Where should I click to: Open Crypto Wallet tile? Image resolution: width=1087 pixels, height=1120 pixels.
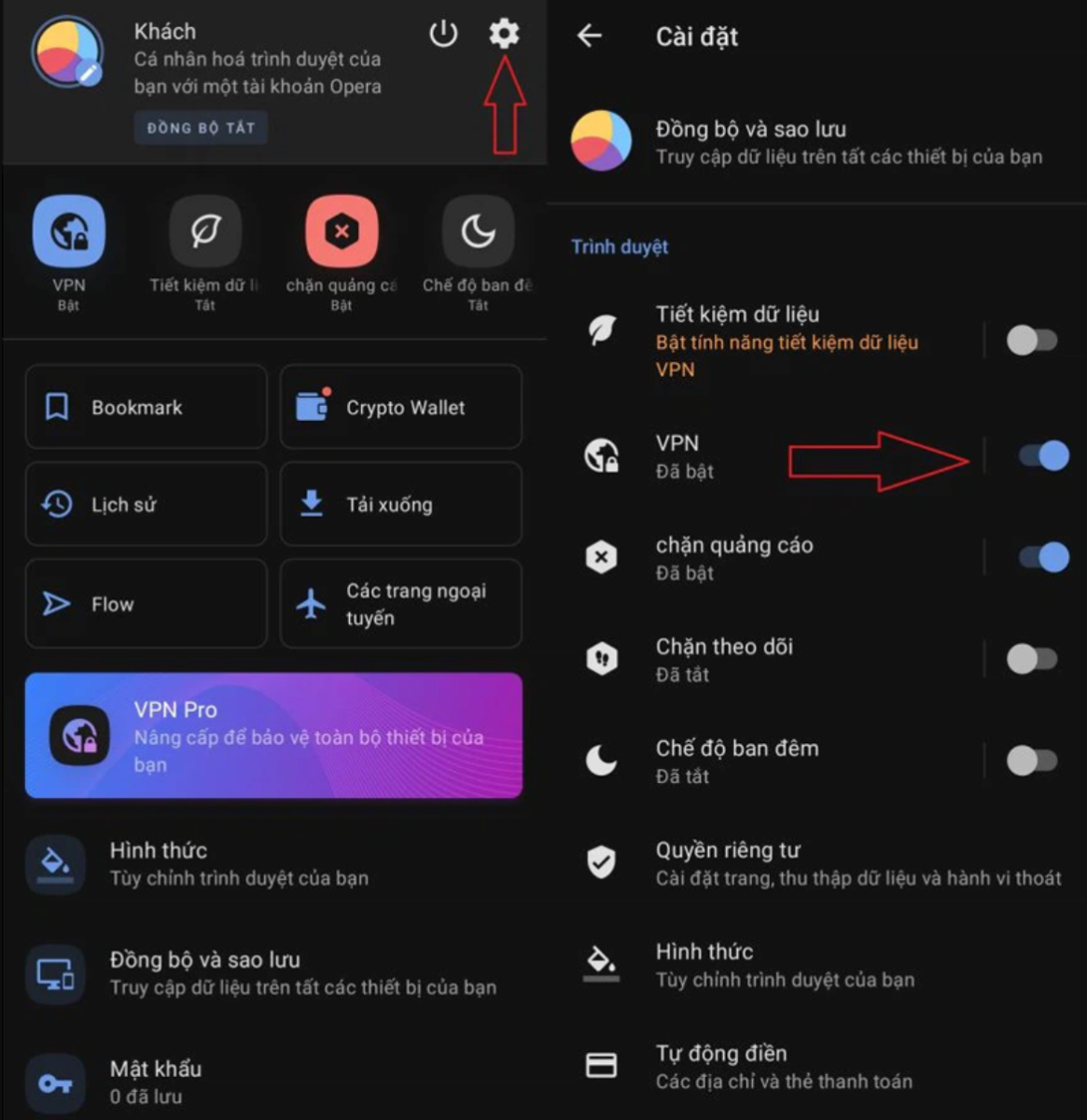click(400, 407)
